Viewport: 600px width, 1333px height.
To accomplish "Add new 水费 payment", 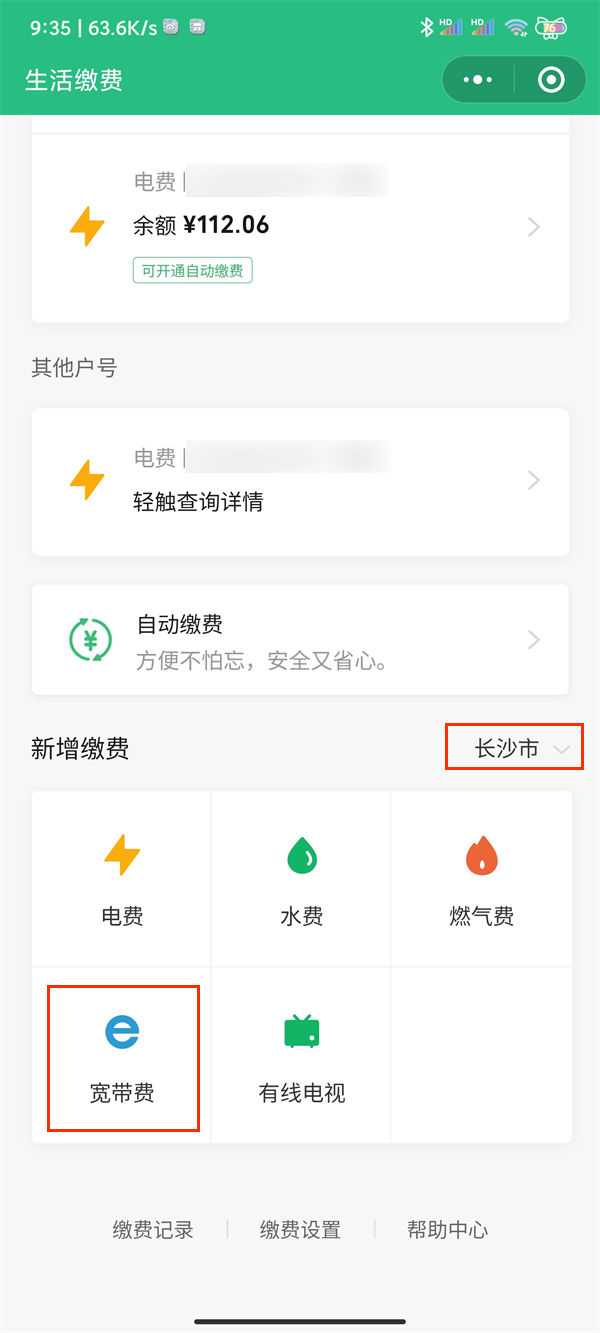I will pyautogui.click(x=301, y=878).
